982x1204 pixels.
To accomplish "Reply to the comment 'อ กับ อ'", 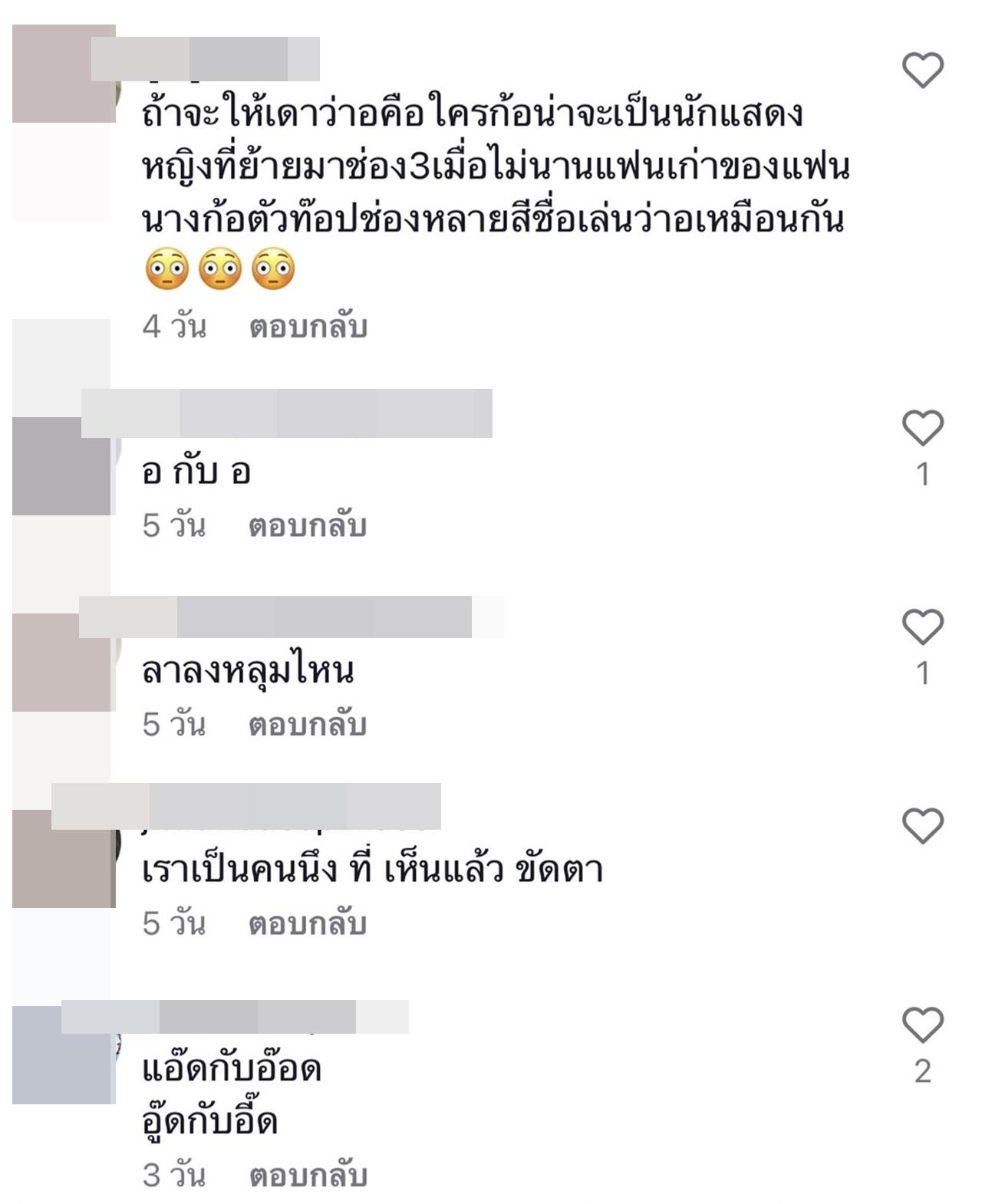I will tap(307, 526).
